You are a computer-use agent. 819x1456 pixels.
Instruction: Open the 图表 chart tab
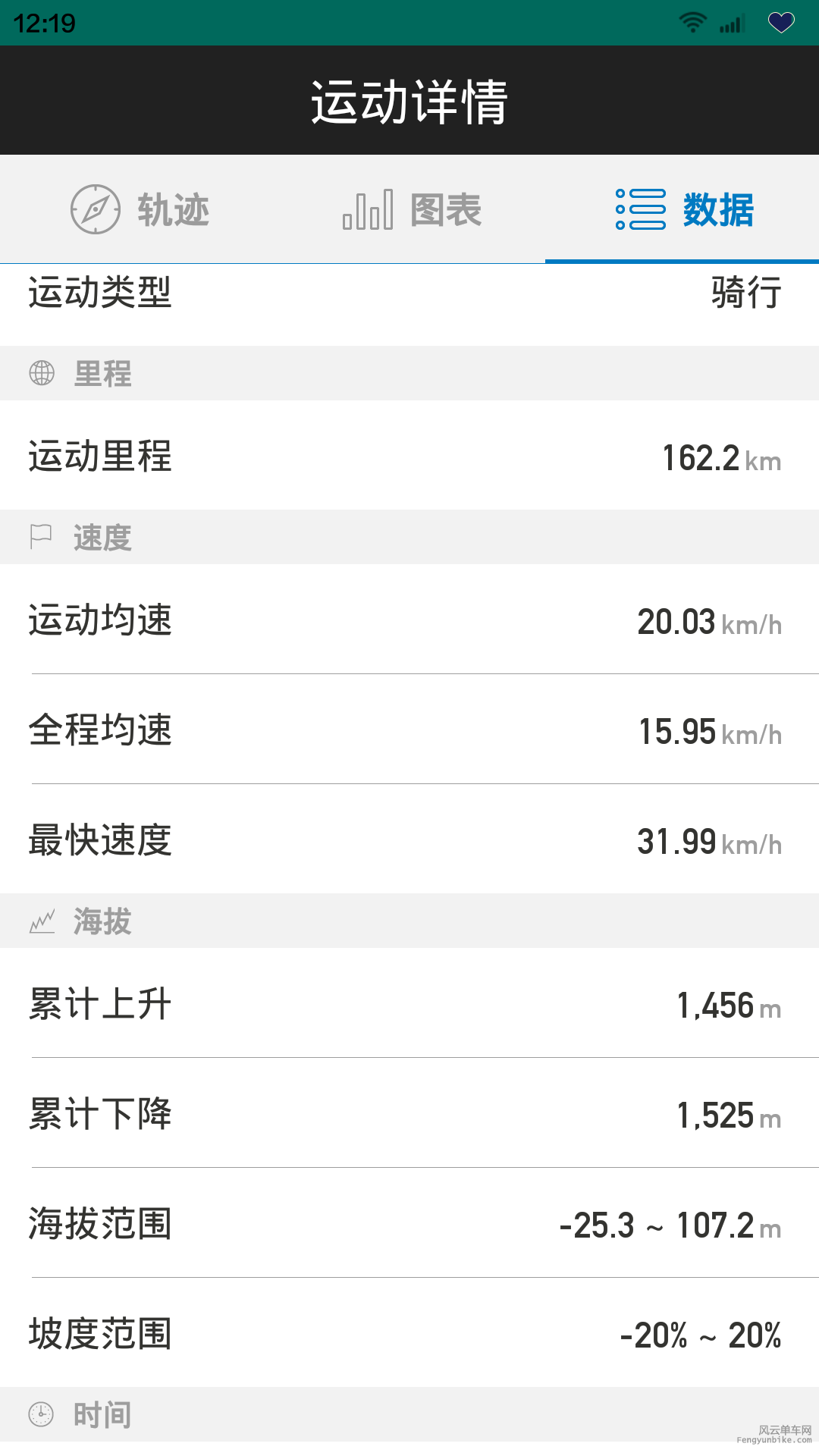tap(412, 209)
